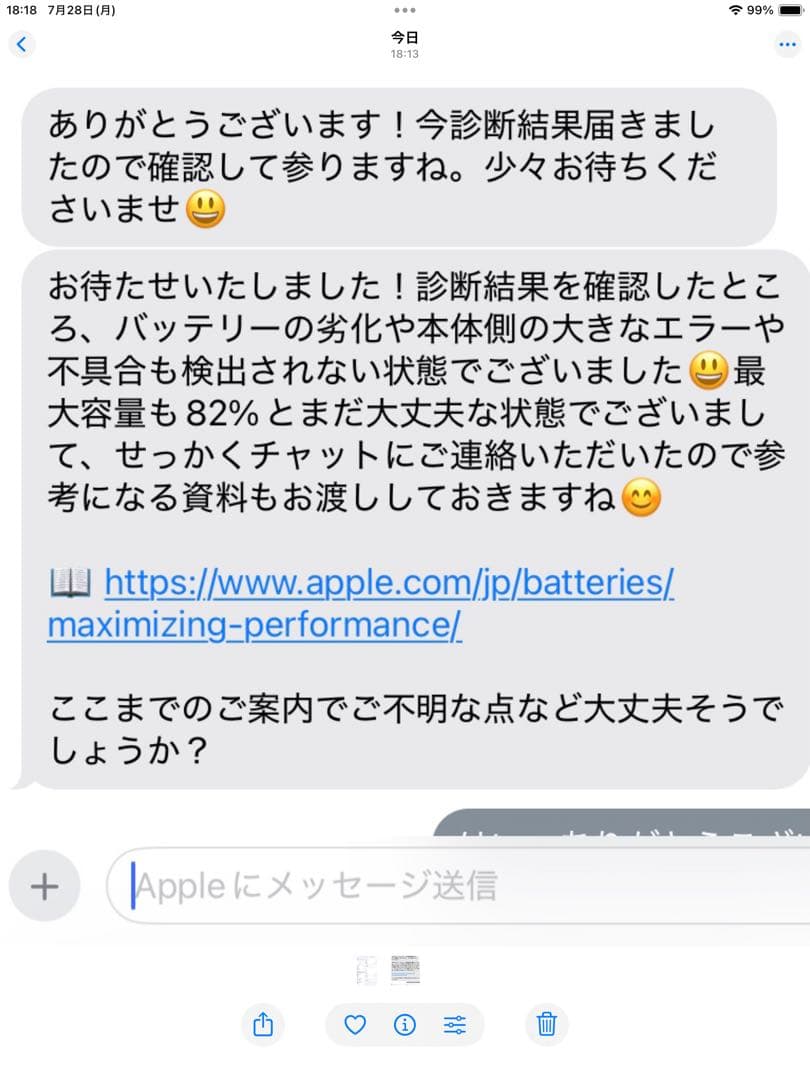The image size is (810, 1080).
Task: Open the more options menu
Action: (786, 45)
